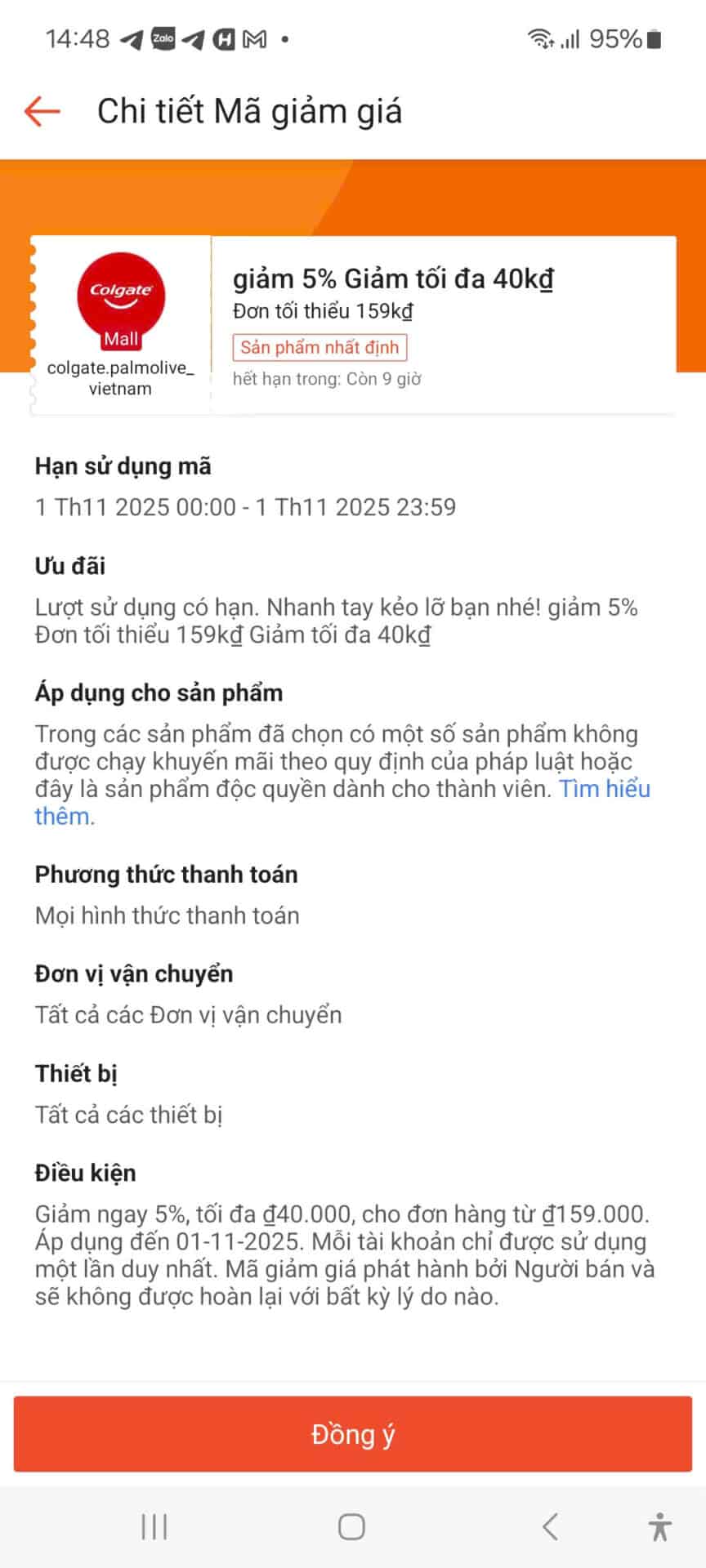Open the 'Tìm hiểu thêm' link
The height and width of the screenshot is (1568, 706).
604,789
